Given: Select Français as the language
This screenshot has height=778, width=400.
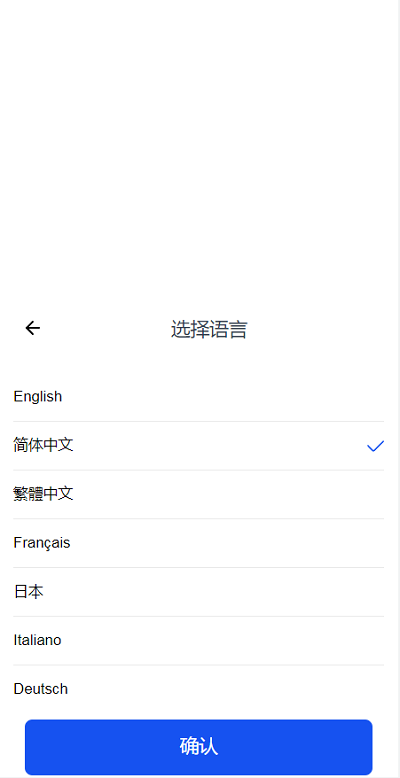Looking at the screenshot, I should [x=199, y=543].
